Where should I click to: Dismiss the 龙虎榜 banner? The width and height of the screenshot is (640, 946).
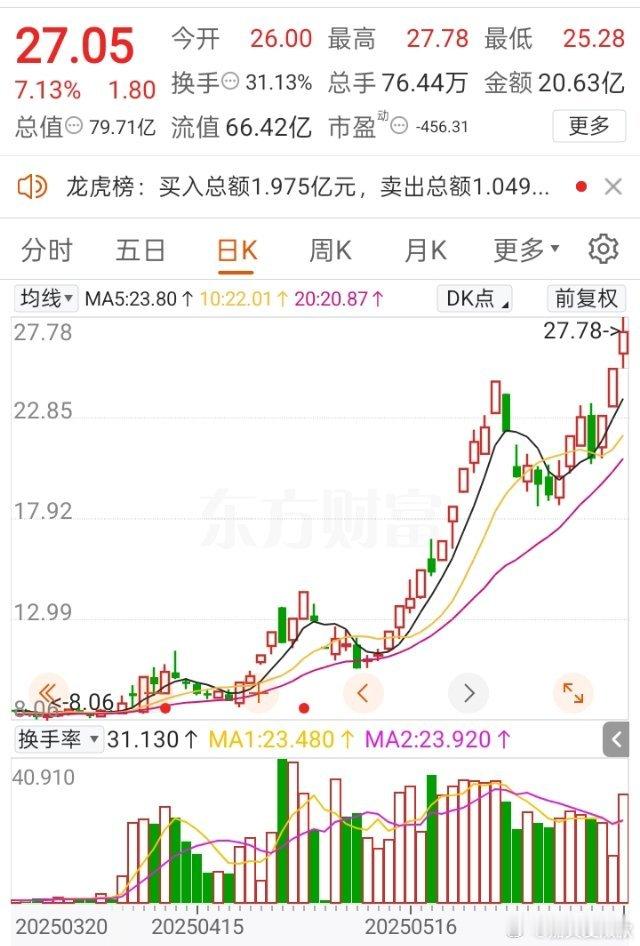pos(612,187)
